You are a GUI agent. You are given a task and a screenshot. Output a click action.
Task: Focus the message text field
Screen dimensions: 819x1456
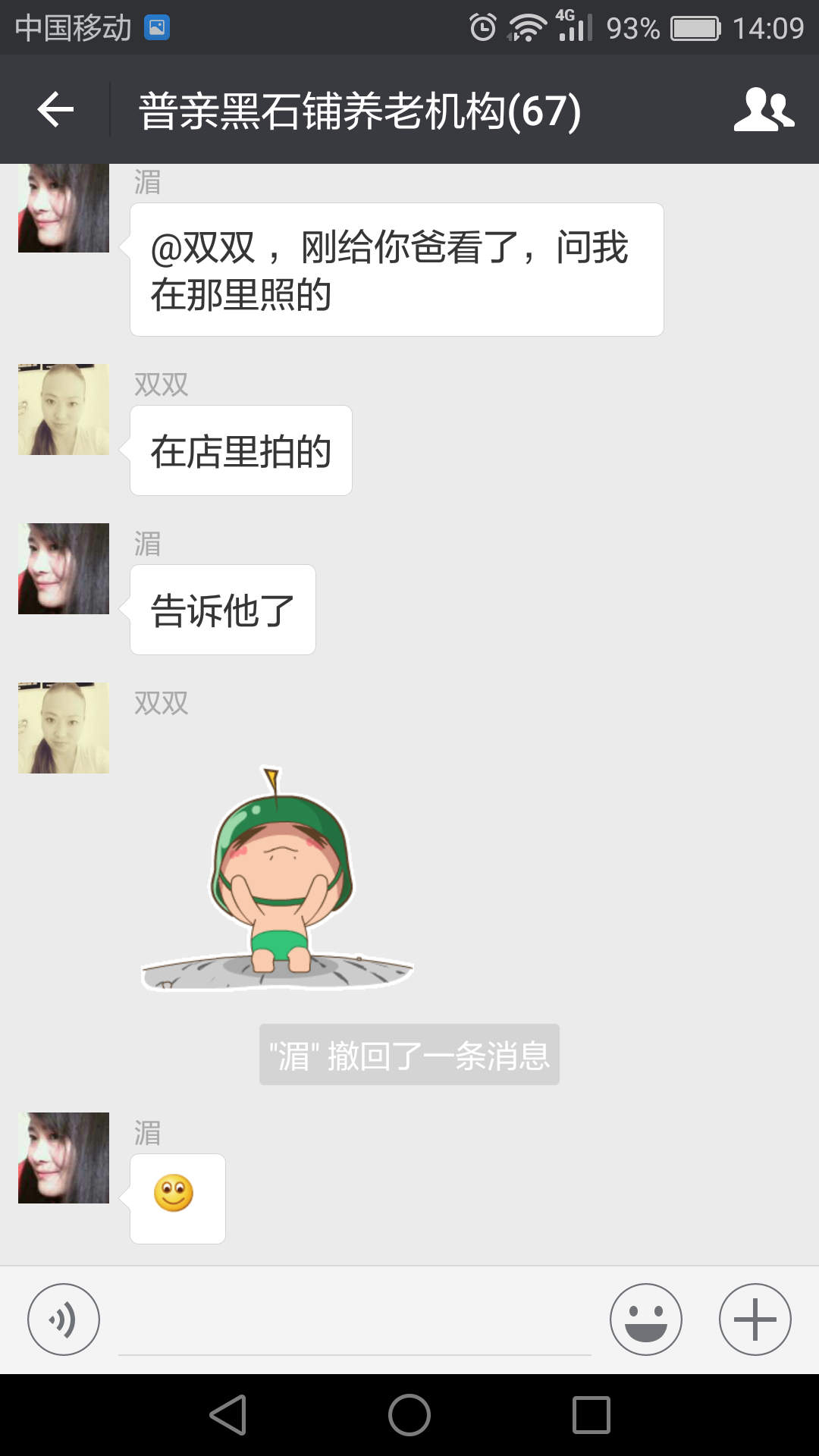(354, 1323)
